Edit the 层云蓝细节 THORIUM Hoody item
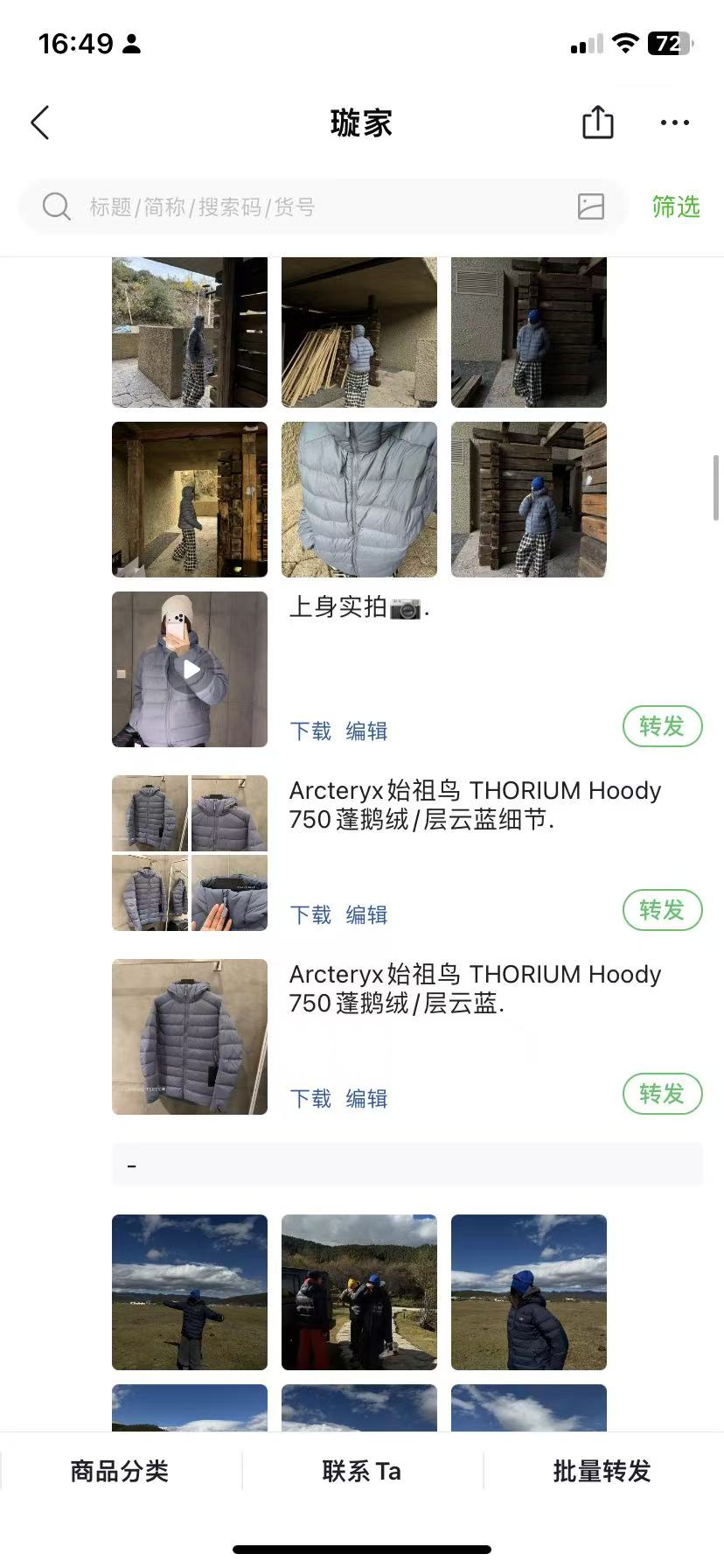 [x=366, y=914]
